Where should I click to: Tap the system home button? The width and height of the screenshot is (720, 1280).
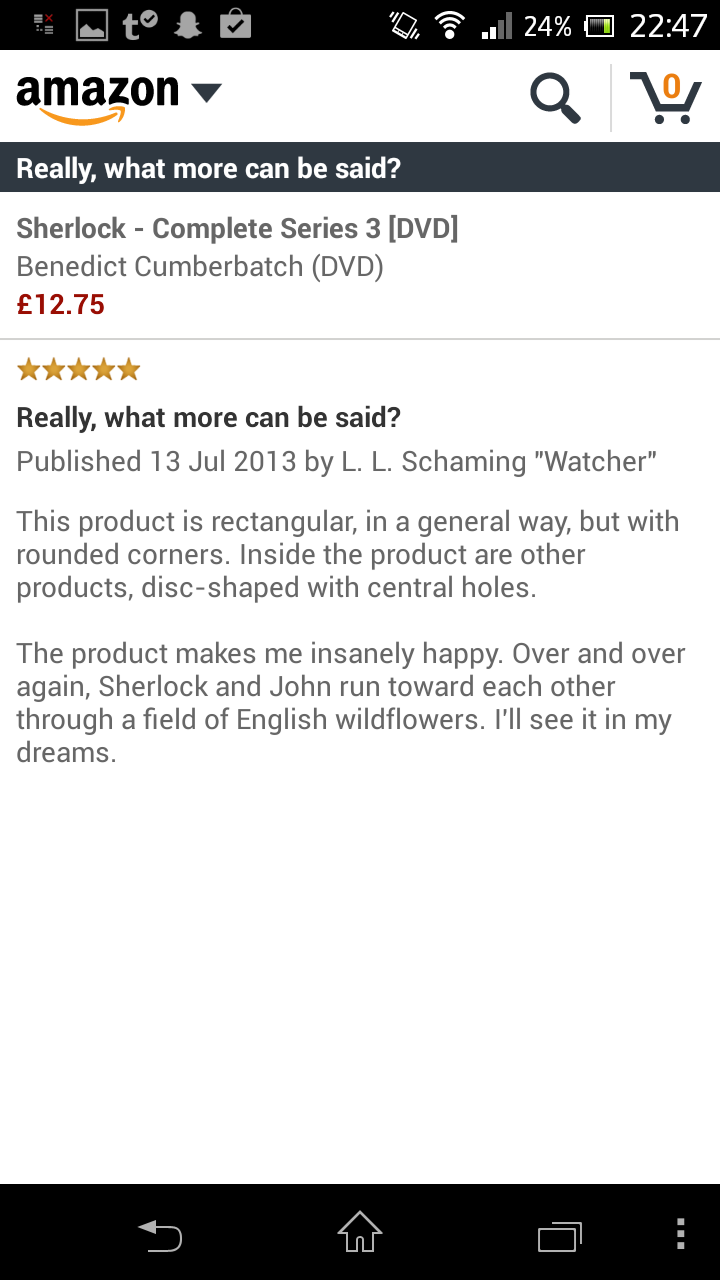(360, 1233)
